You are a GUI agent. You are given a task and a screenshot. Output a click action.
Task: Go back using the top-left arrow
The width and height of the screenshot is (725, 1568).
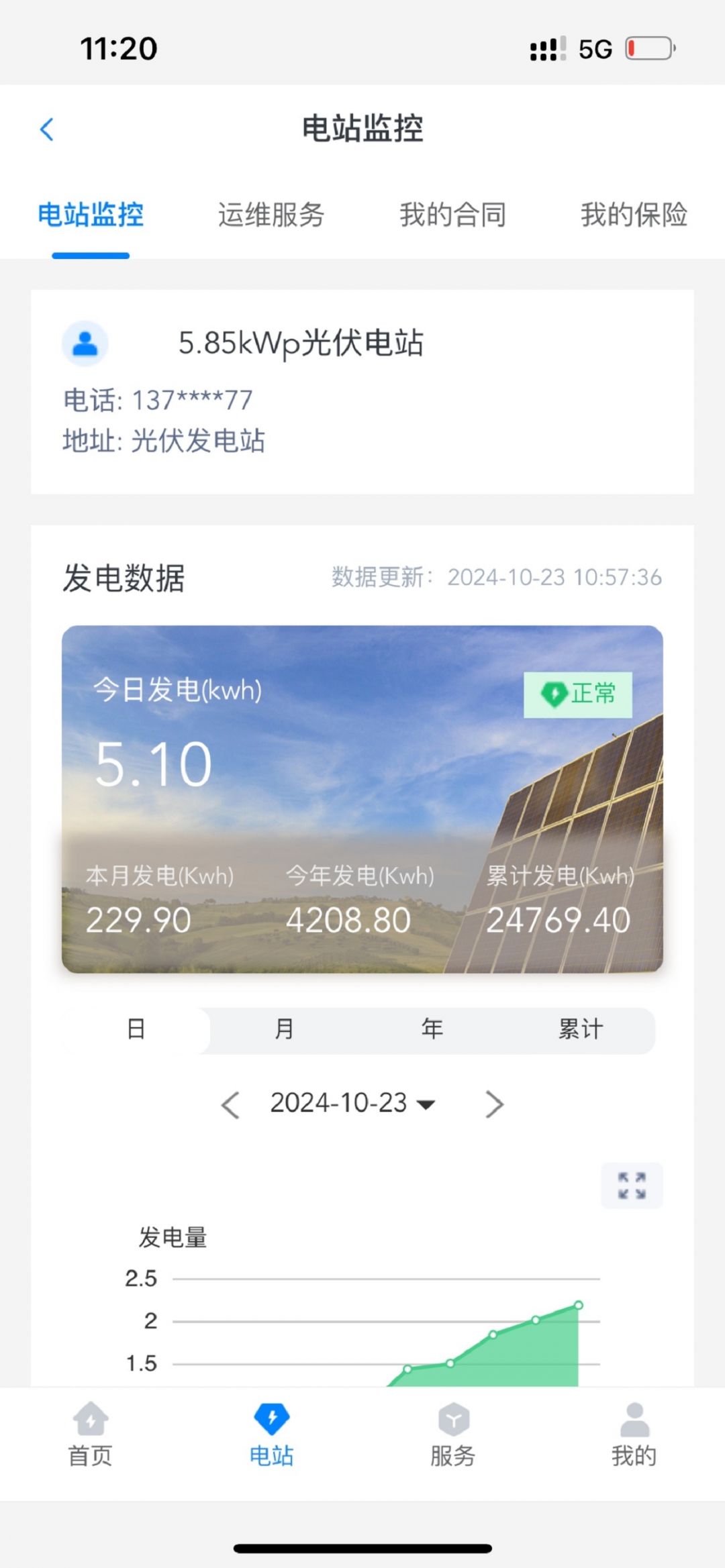point(47,129)
